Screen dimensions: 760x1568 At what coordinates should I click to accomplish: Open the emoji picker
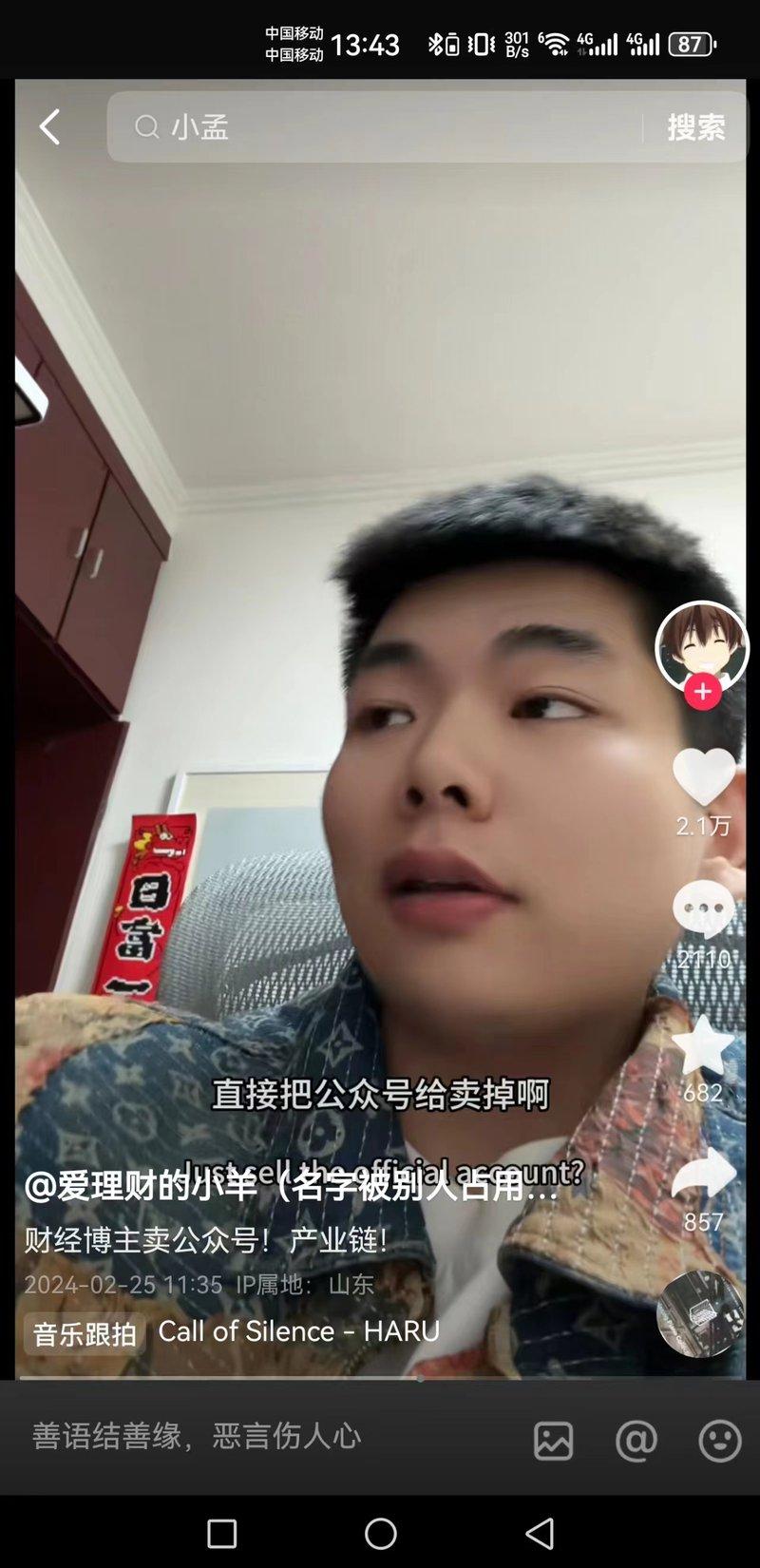point(719,1441)
